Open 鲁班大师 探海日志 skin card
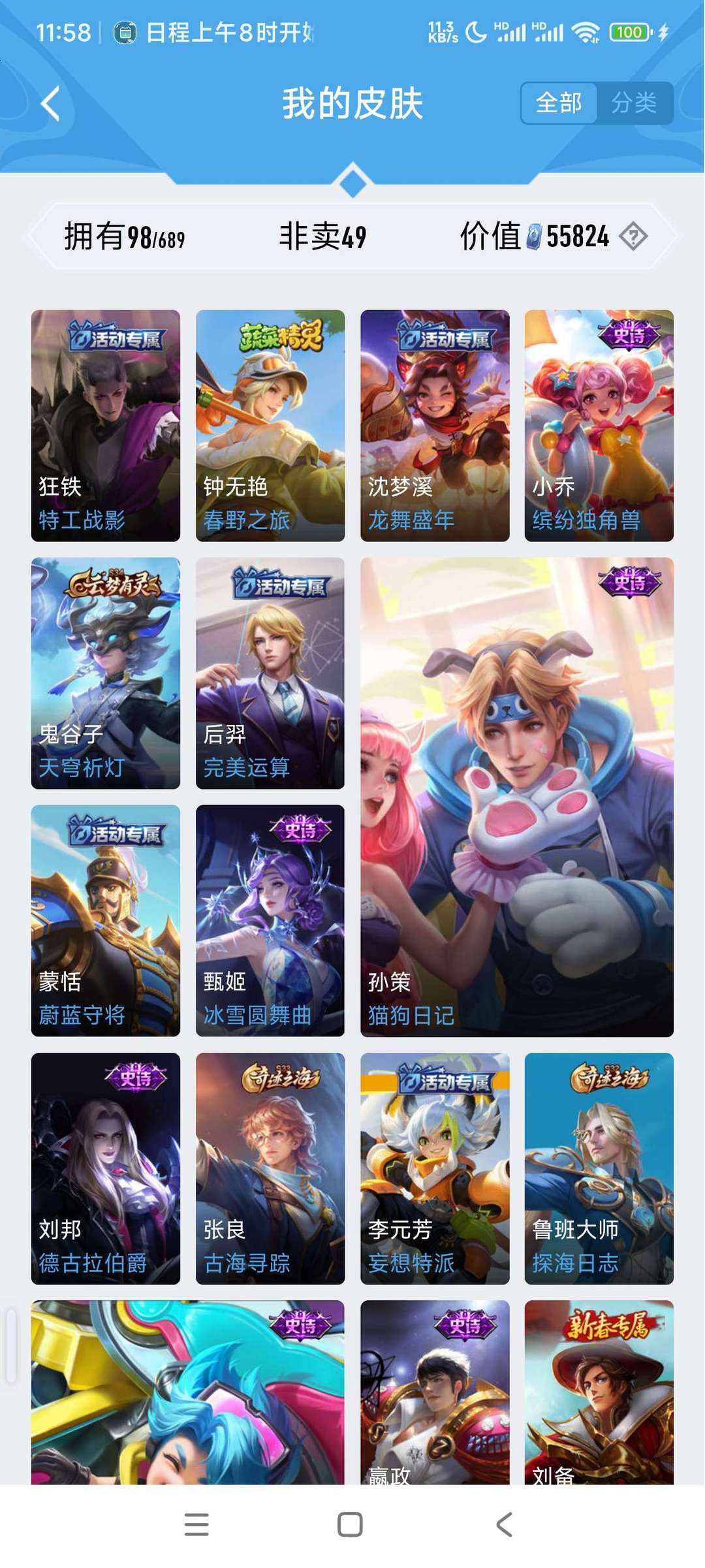 point(599,1168)
